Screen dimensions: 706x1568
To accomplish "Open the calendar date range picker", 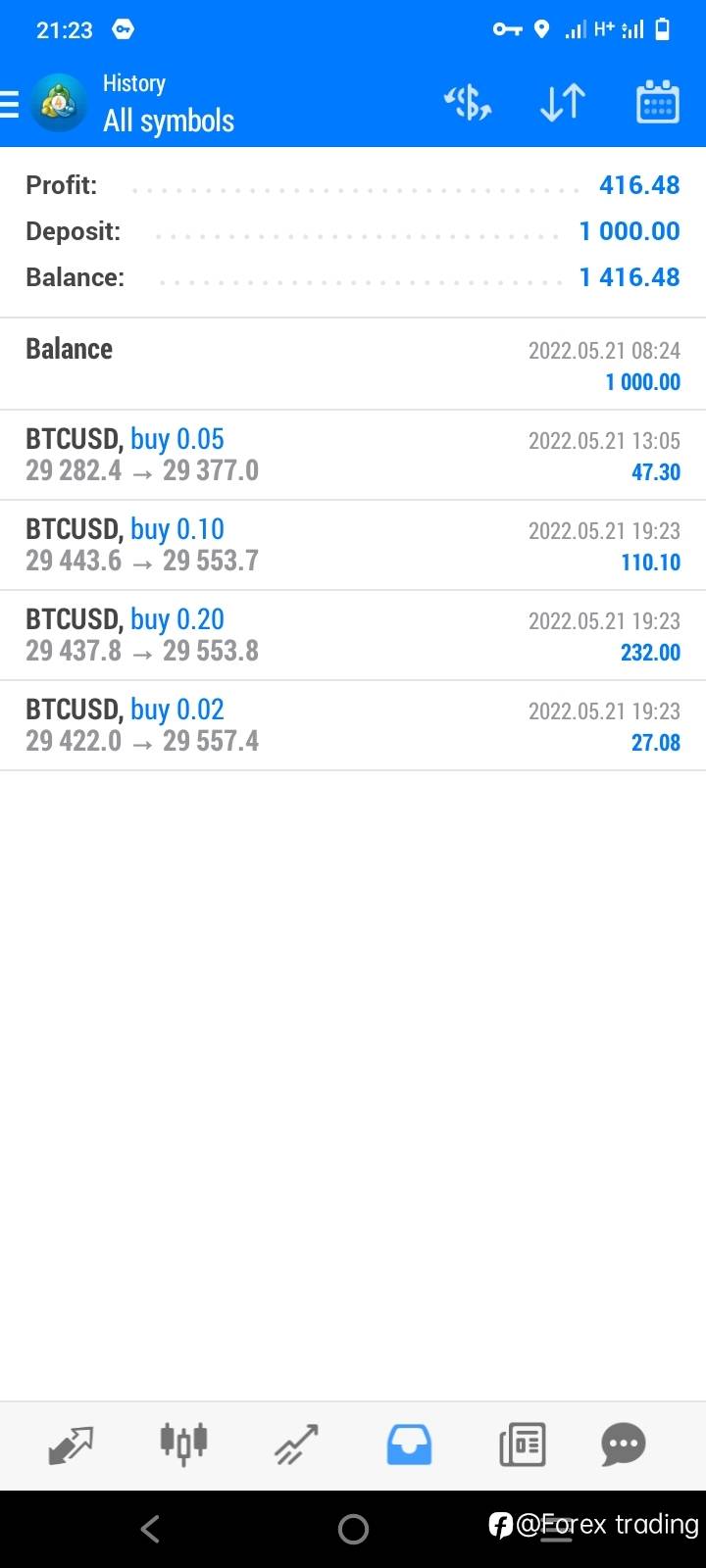I will [x=658, y=102].
